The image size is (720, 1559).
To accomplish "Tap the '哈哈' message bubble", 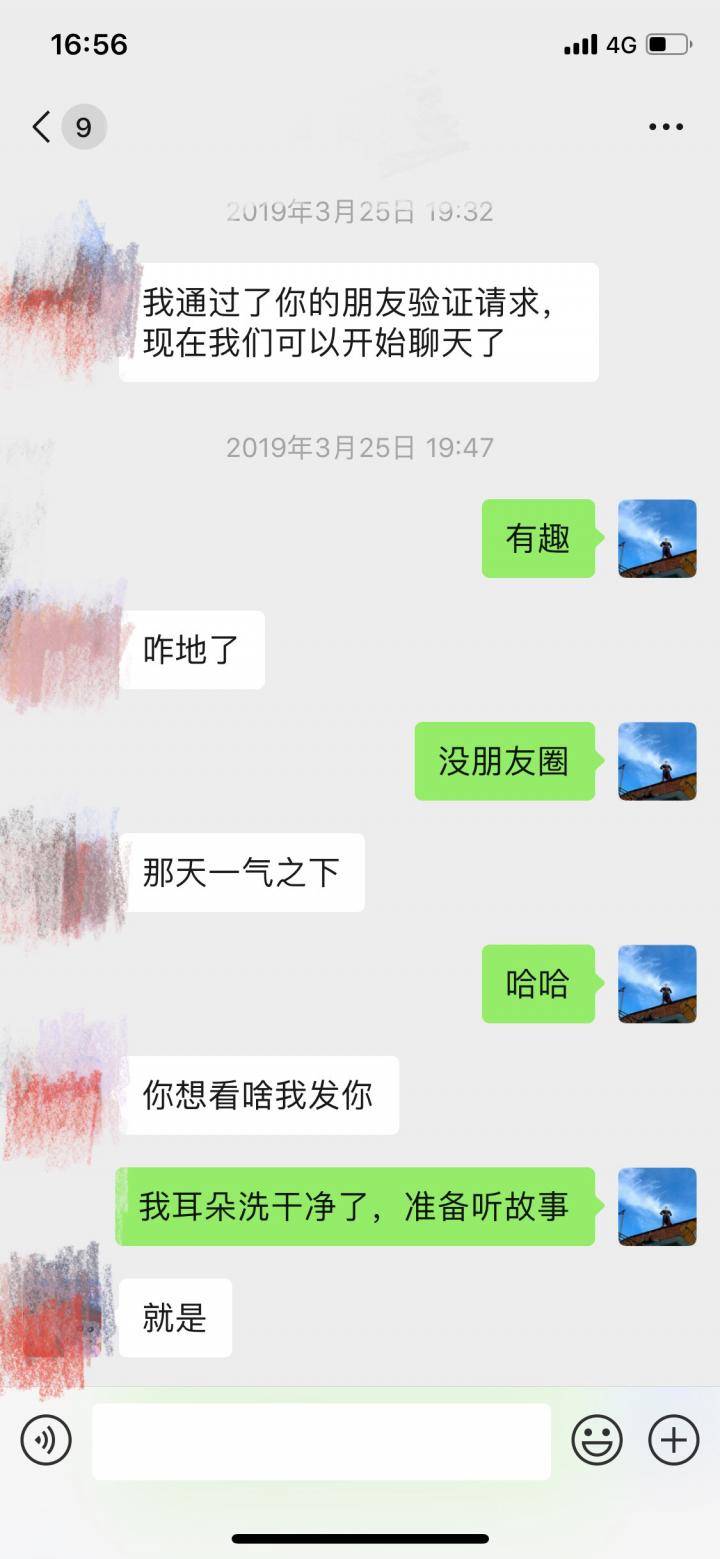I will pyautogui.click(x=537, y=984).
